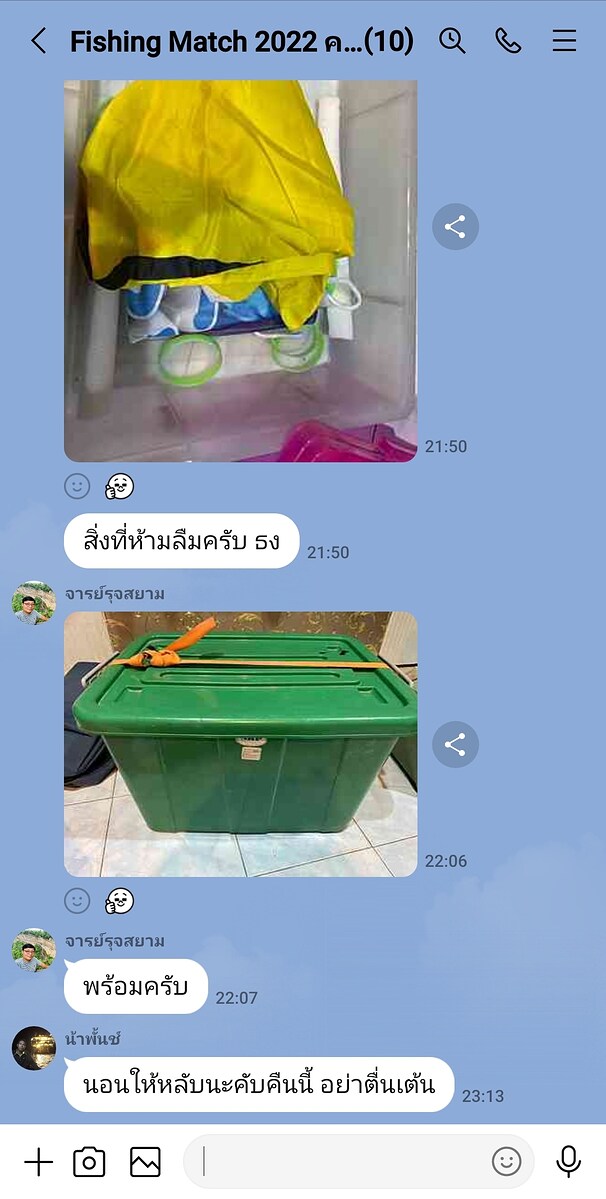Image resolution: width=606 pixels, height=1199 pixels.
Task: Add a reaction to the 21:50 photo
Action: click(x=77, y=487)
